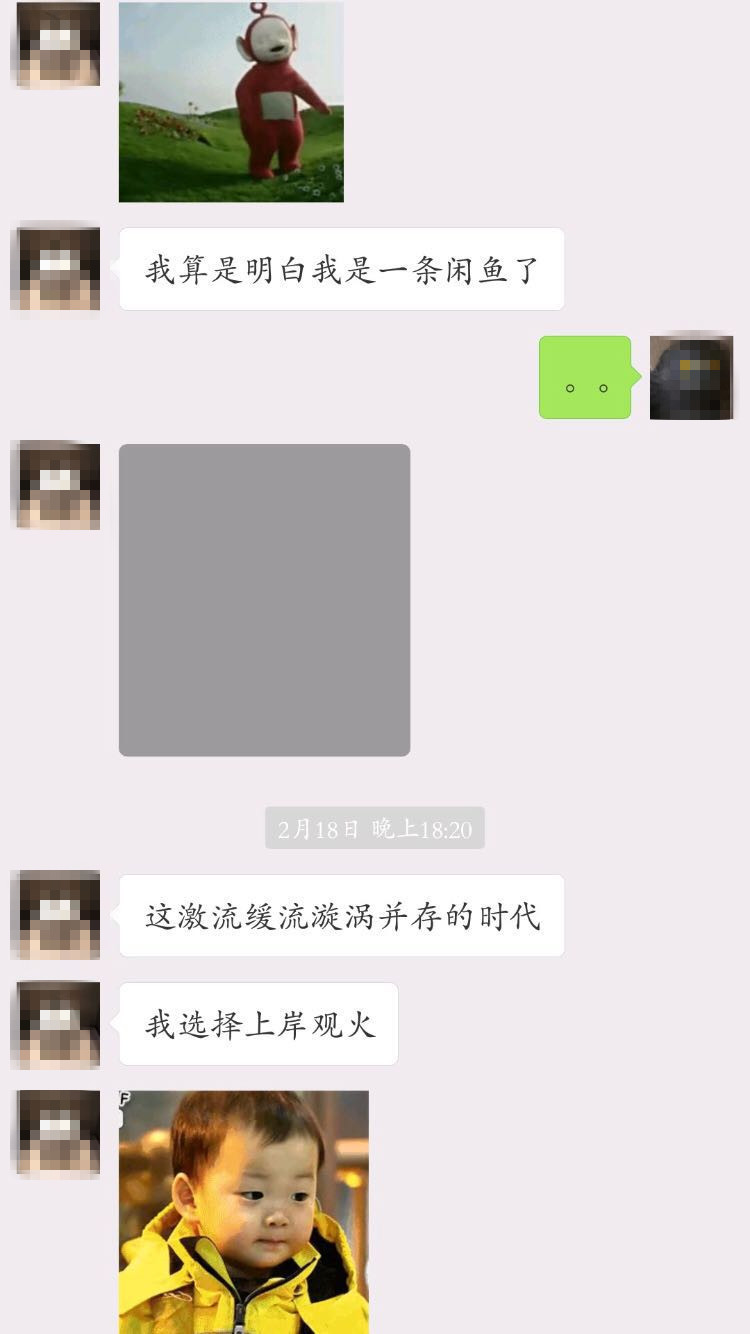The image size is (750, 1334).
Task: Open the gray blank image message
Action: [x=264, y=600]
